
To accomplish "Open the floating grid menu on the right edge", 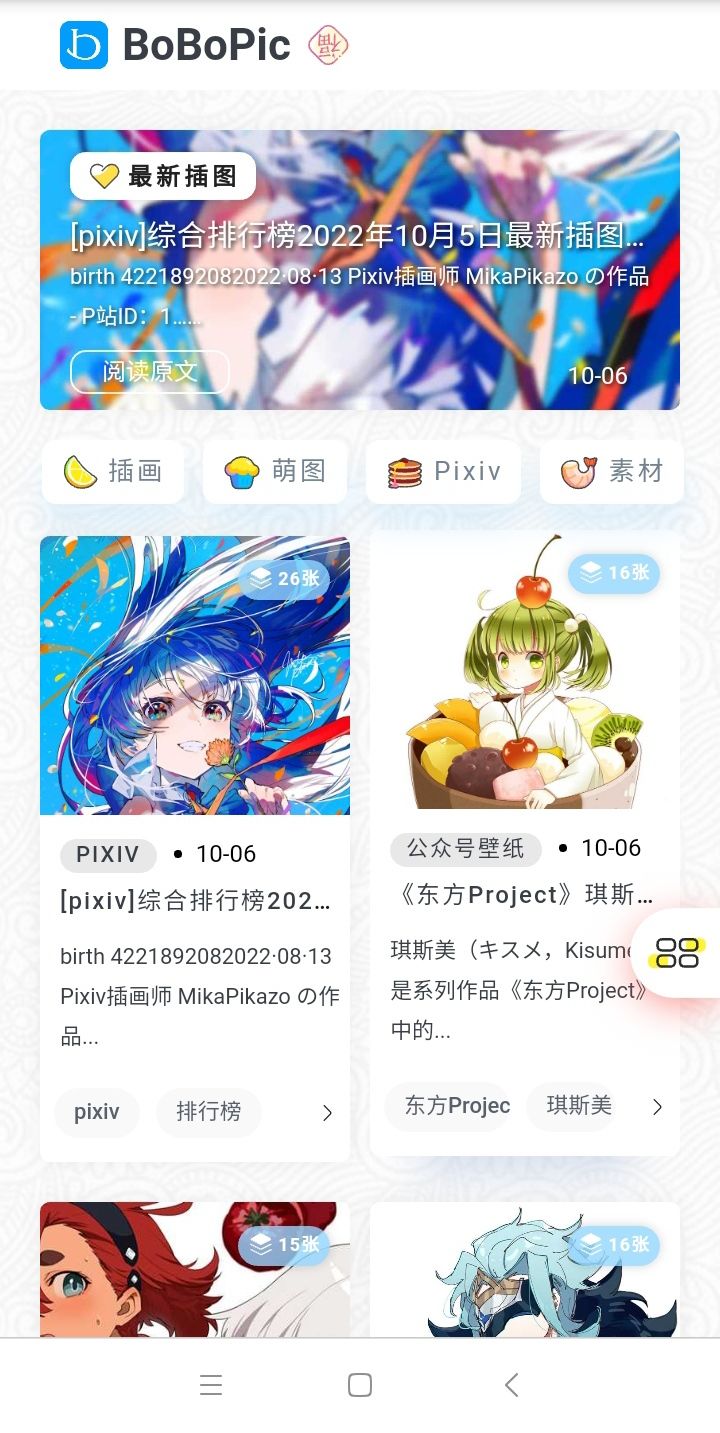I will pos(676,954).
